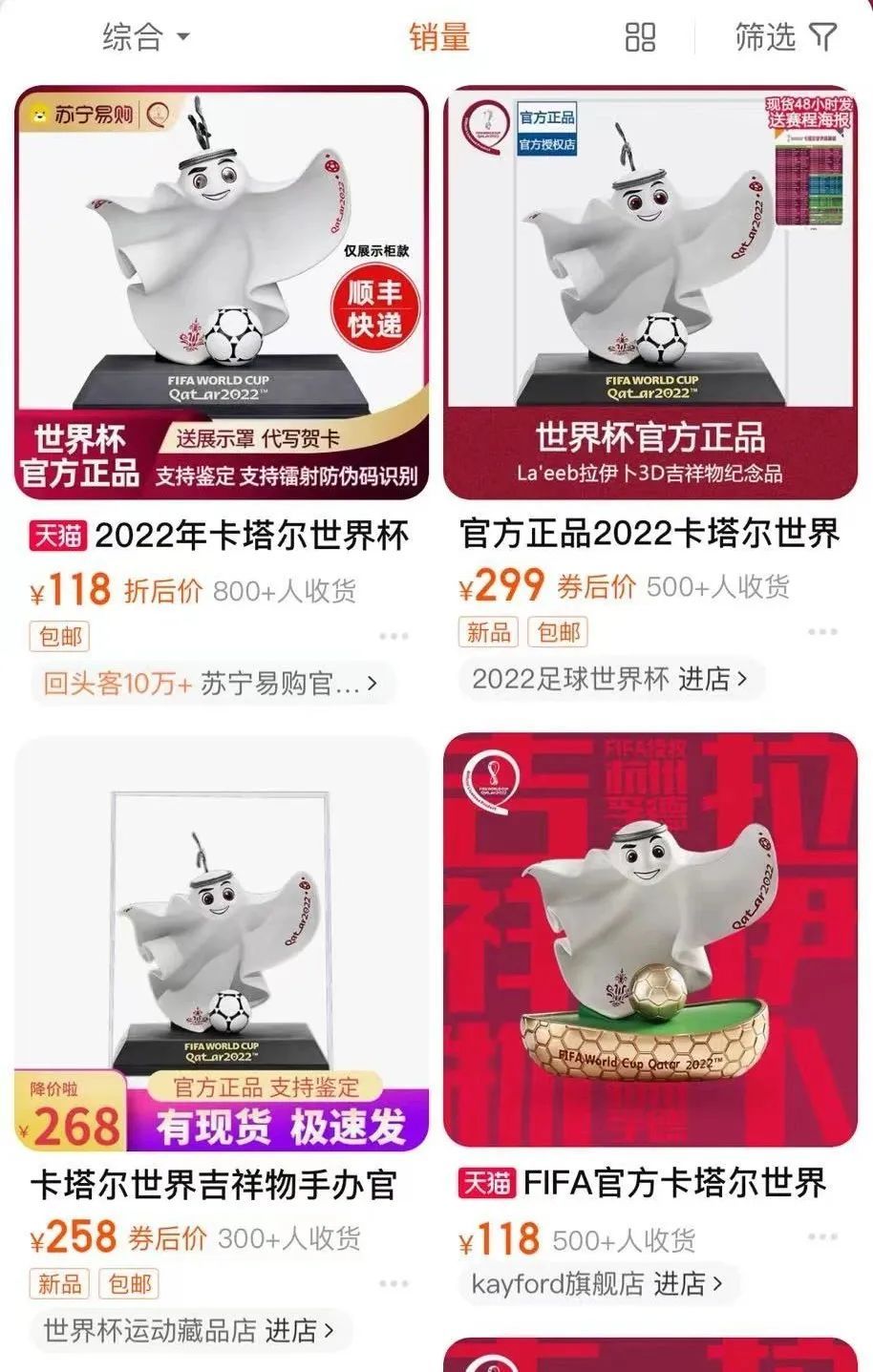Enter the 2022足球世界杯 store
The width and height of the screenshot is (873, 1372).
pos(608,679)
